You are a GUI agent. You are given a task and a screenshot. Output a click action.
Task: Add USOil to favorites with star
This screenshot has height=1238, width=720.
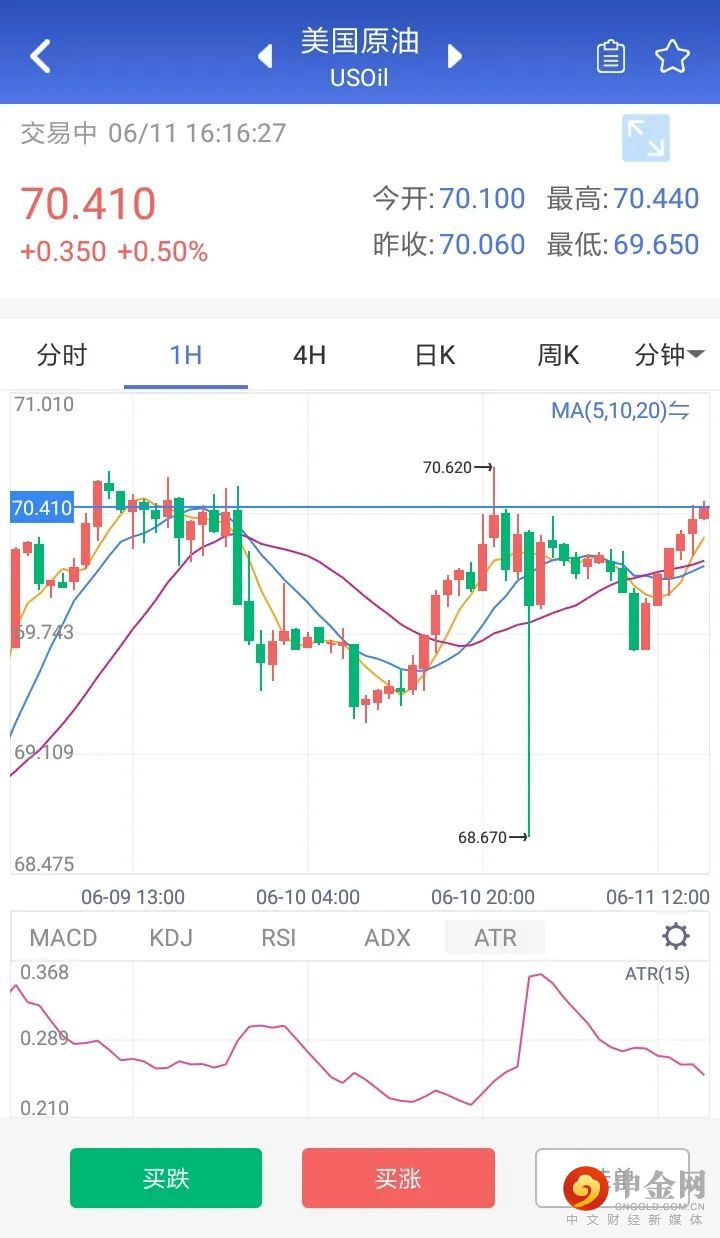pyautogui.click(x=672, y=57)
